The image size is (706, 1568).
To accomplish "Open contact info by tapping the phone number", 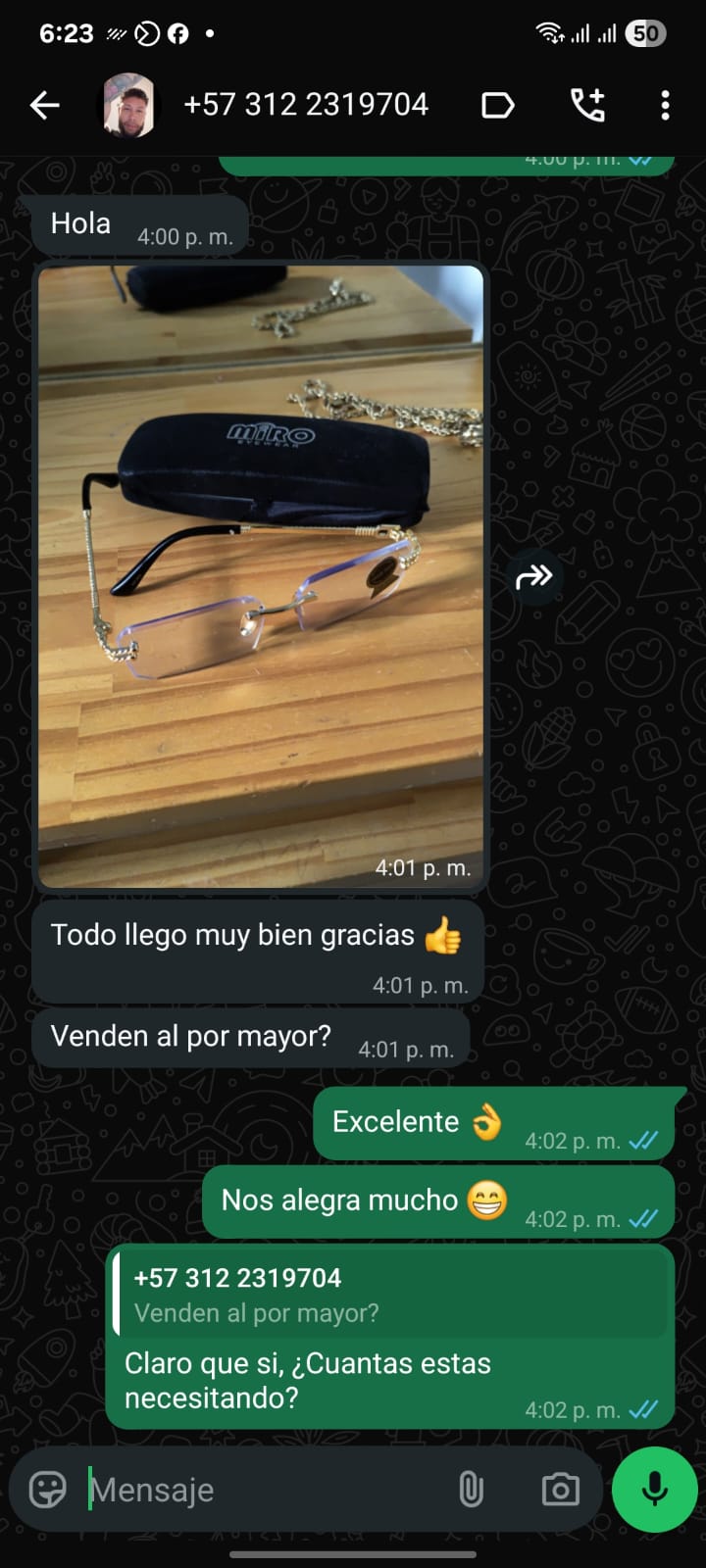I will point(306,105).
